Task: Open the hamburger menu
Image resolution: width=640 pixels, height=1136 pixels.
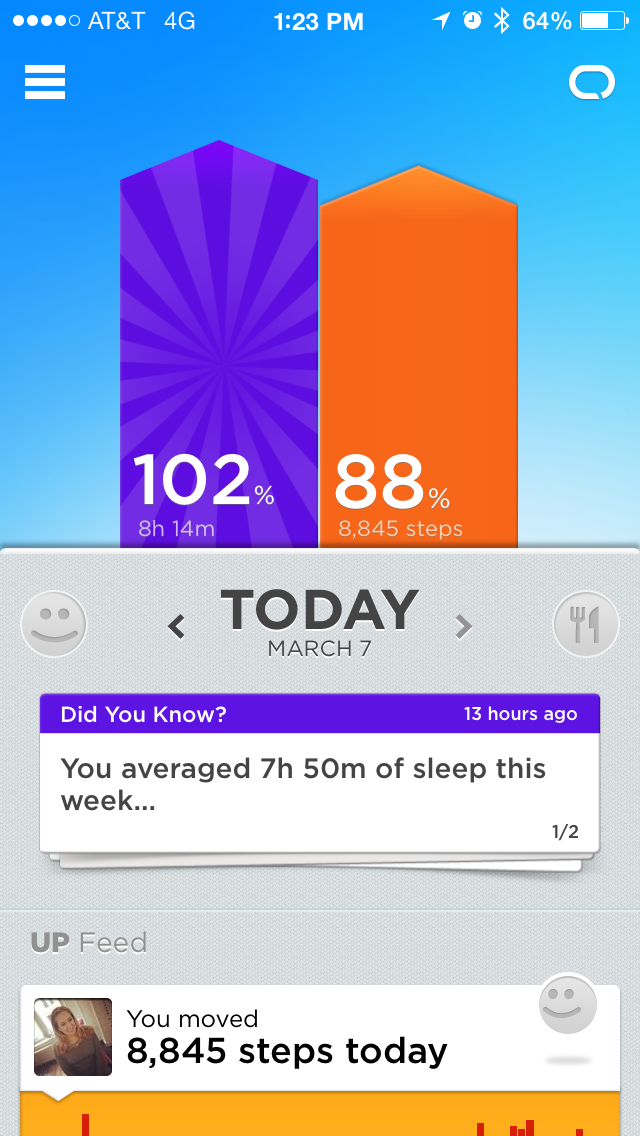Action: click(x=45, y=82)
